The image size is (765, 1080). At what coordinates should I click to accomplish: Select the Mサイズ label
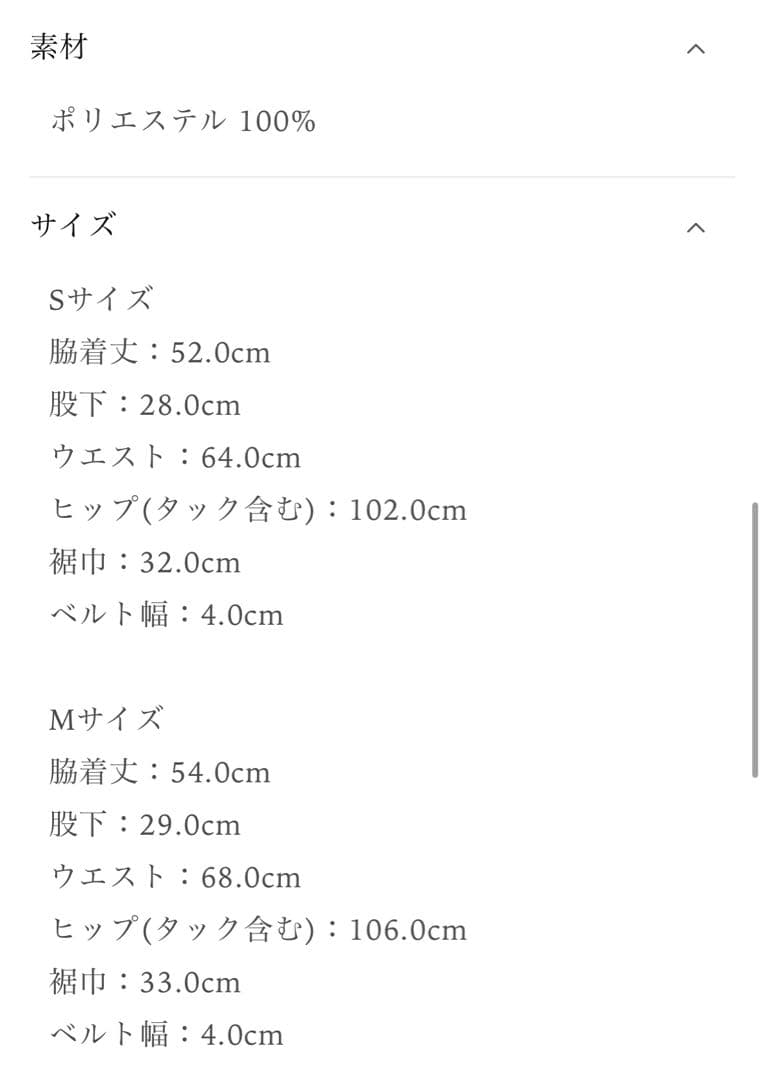pos(103,716)
